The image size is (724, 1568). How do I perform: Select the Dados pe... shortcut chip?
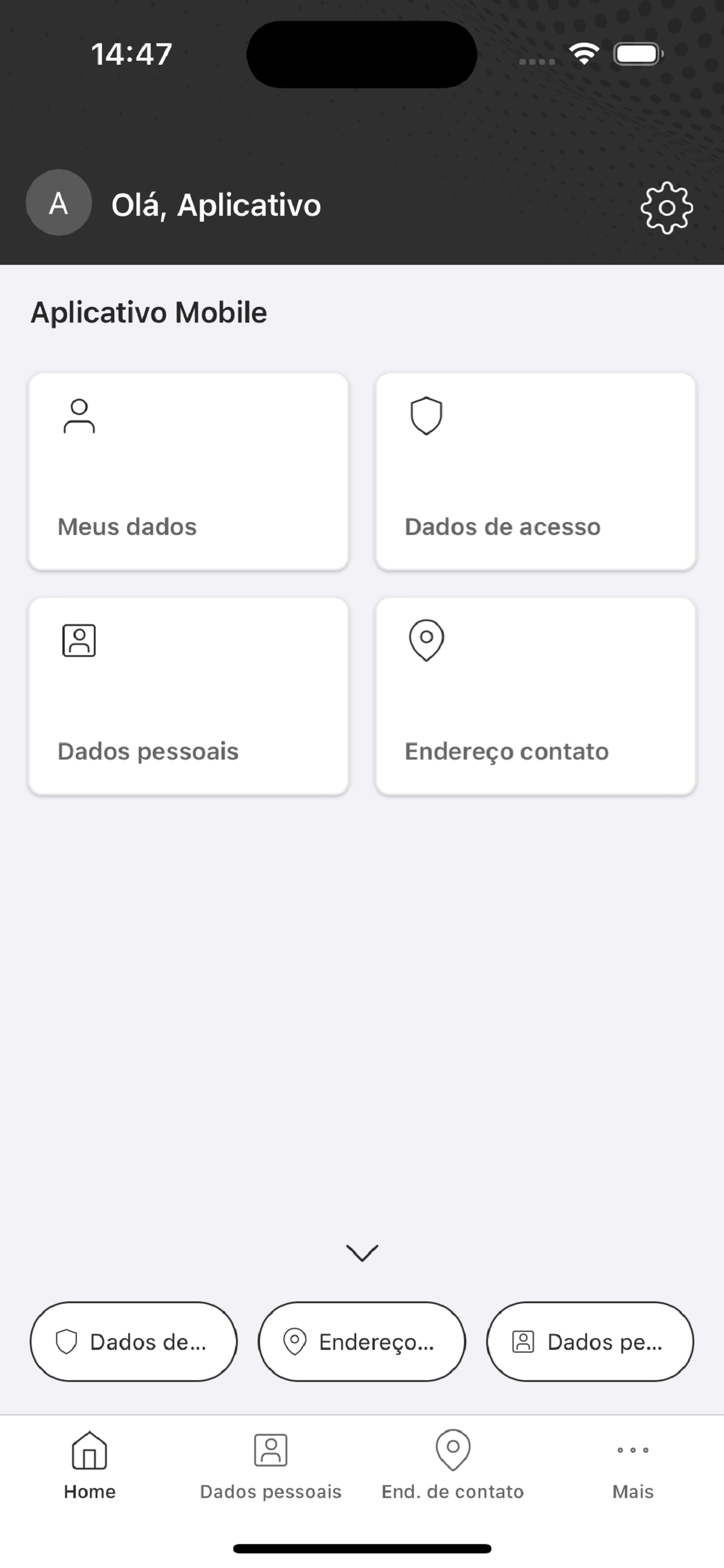(590, 1342)
